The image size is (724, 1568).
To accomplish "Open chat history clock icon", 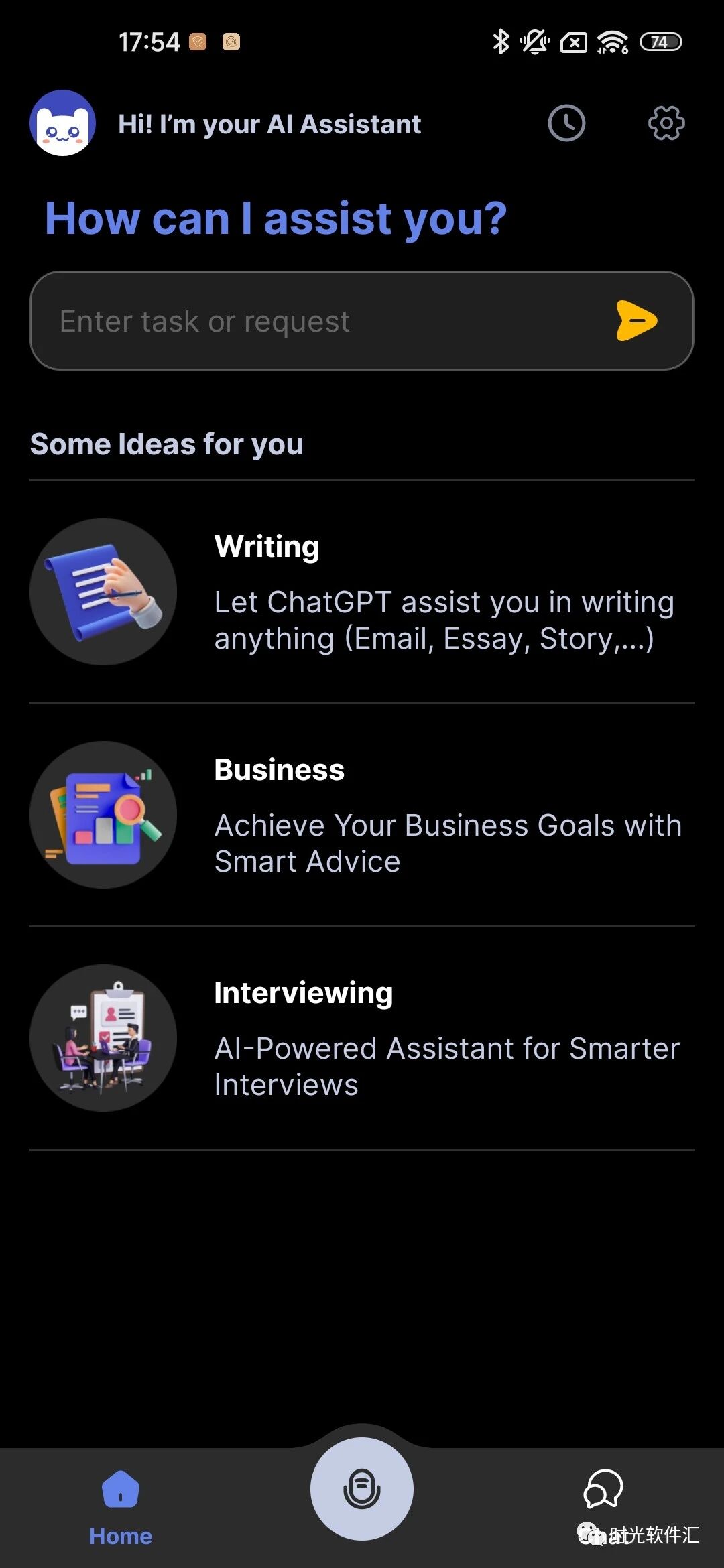I will click(x=566, y=123).
